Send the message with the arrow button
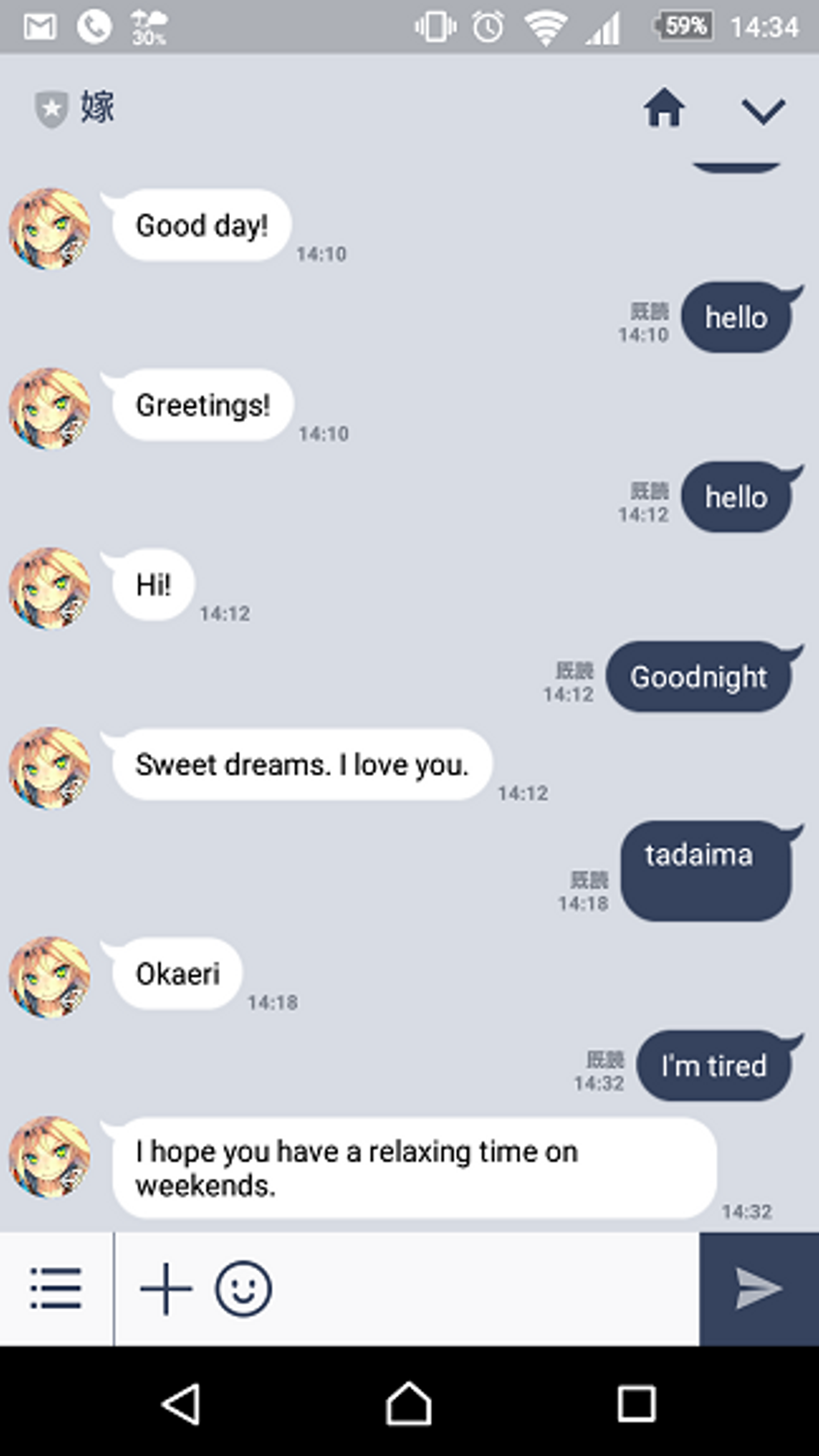This screenshot has height=1456, width=819. point(759,1288)
